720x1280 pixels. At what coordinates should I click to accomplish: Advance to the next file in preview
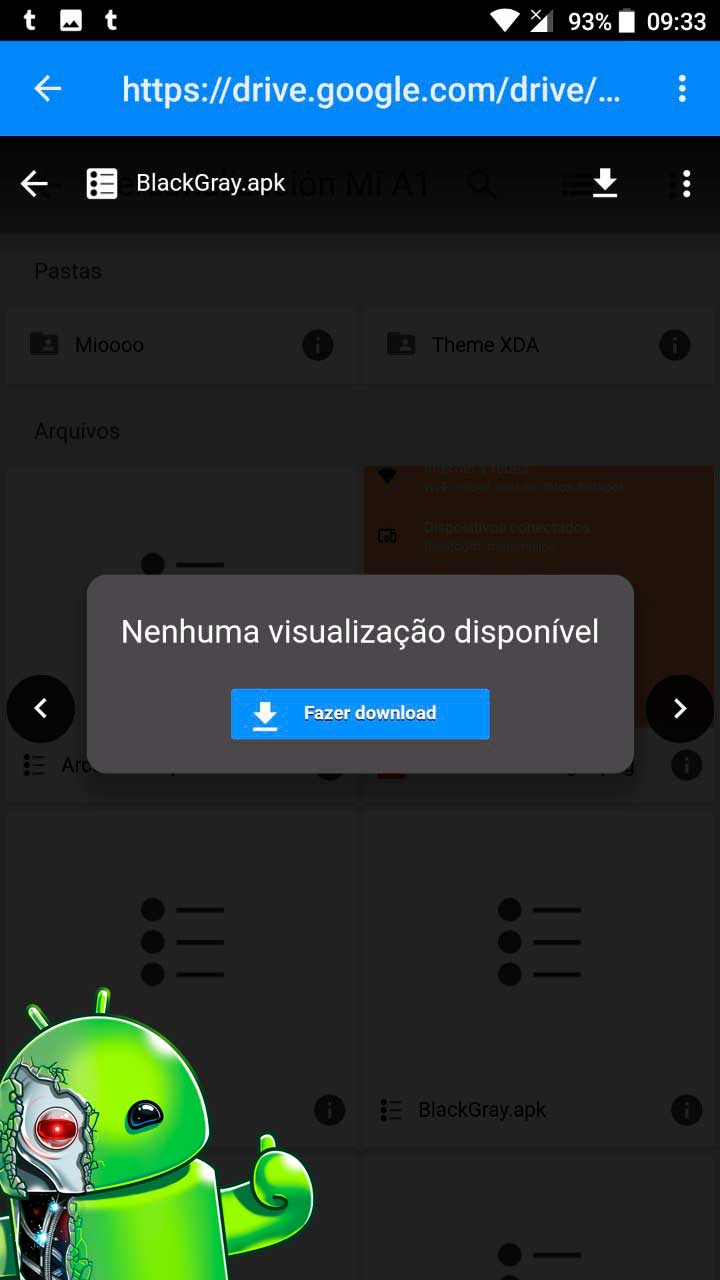tap(680, 709)
